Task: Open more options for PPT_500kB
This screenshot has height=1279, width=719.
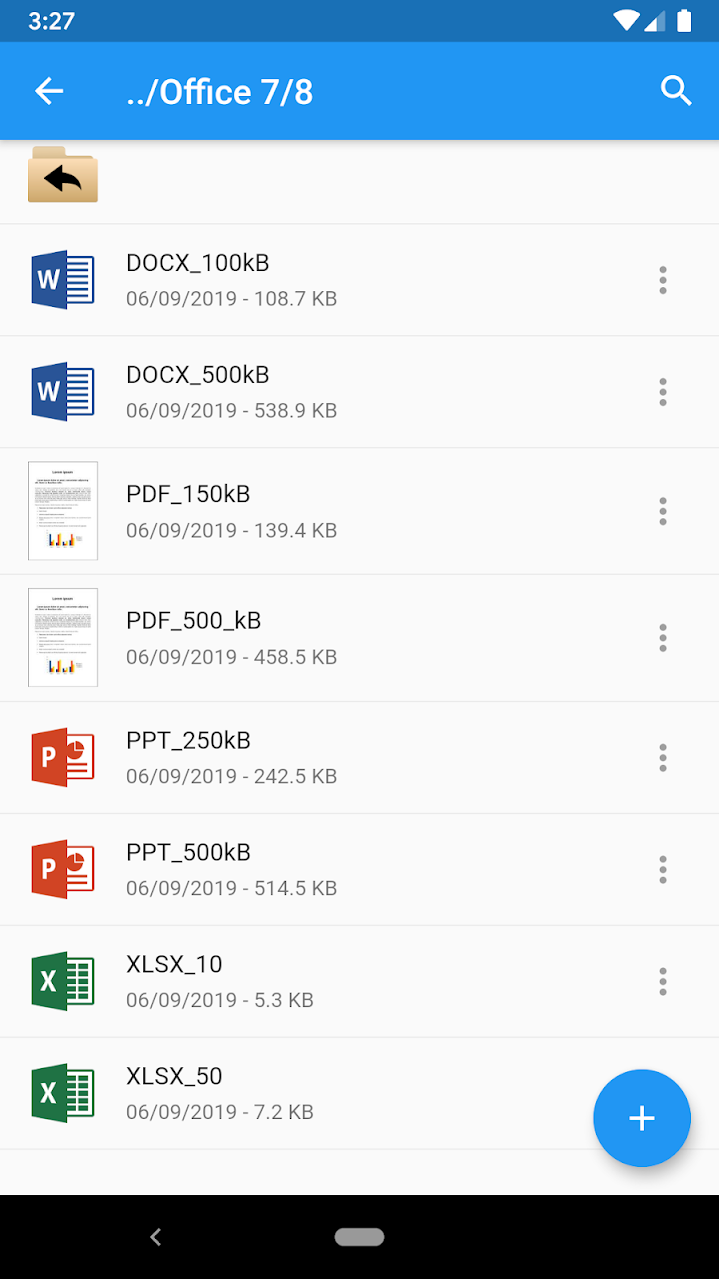Action: 662,870
